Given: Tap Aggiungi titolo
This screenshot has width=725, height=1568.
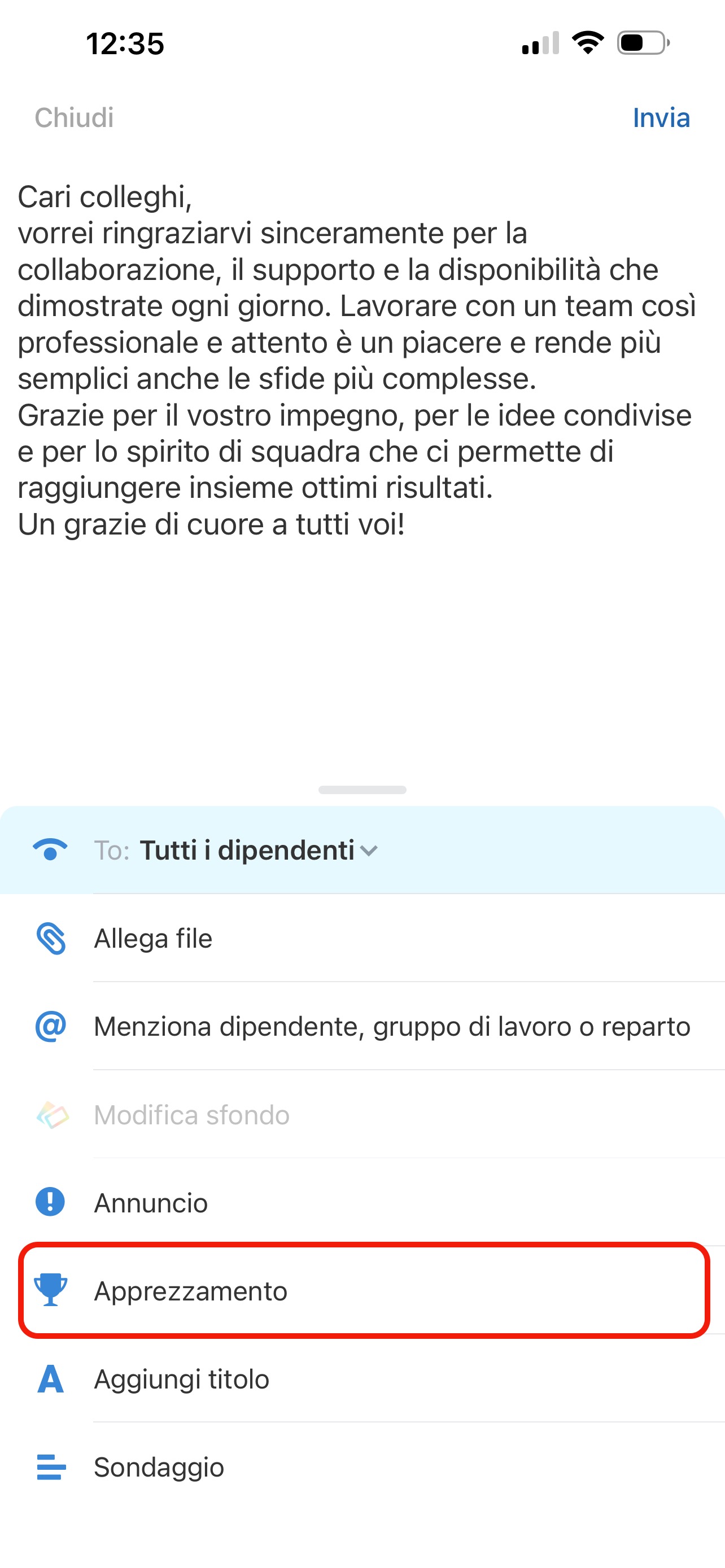Looking at the screenshot, I should [x=181, y=1379].
